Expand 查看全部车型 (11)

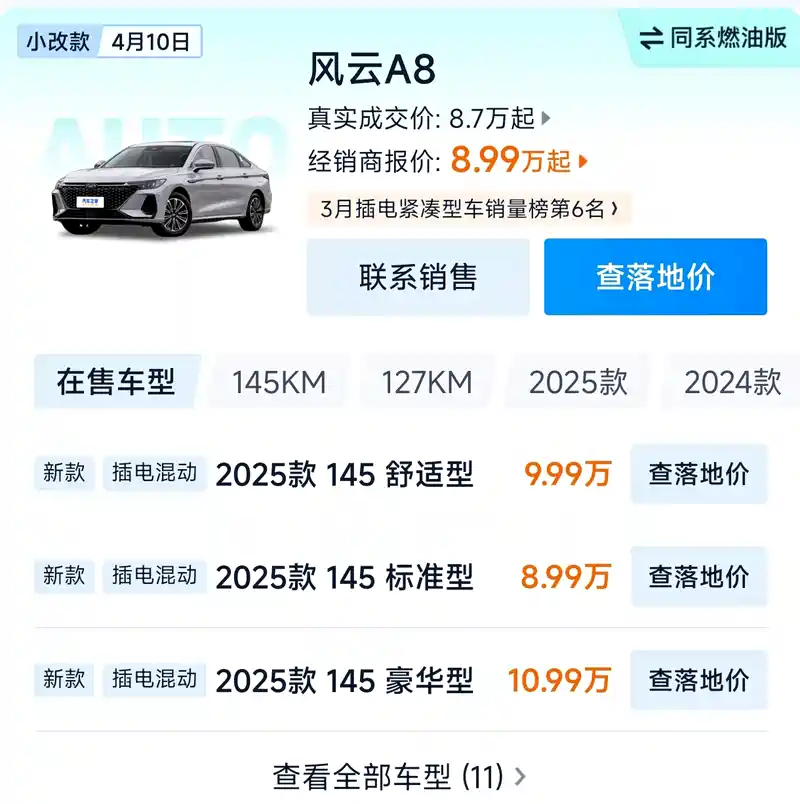399,776
